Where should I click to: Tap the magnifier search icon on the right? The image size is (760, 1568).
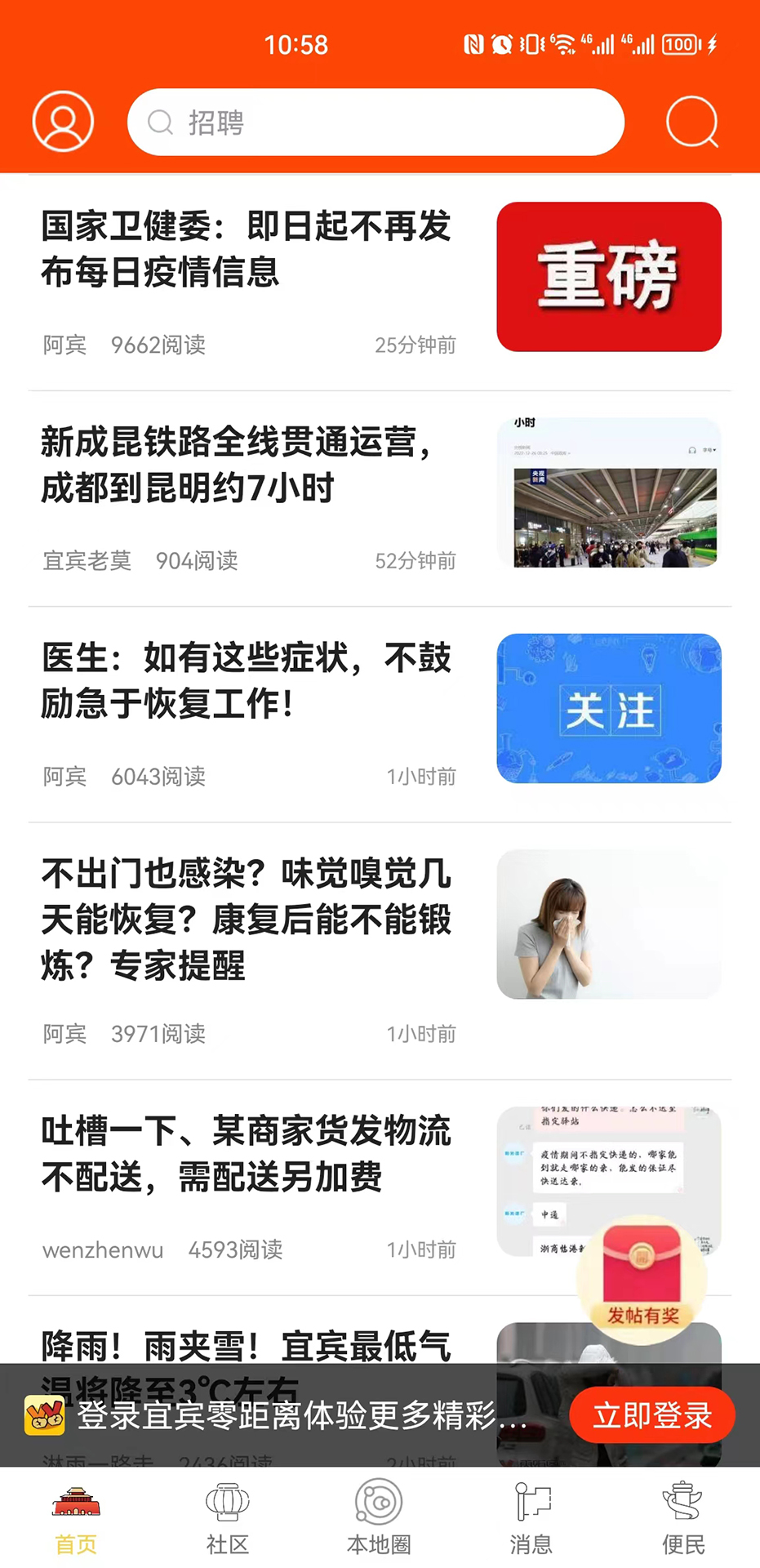click(691, 122)
